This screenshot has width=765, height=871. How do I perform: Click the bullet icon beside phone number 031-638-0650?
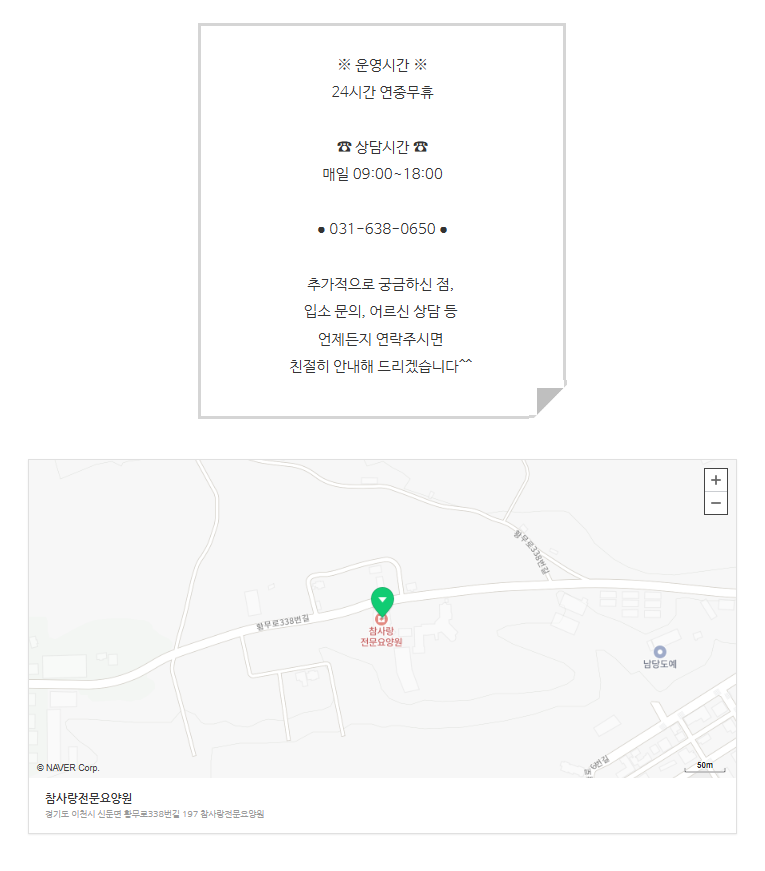322,227
